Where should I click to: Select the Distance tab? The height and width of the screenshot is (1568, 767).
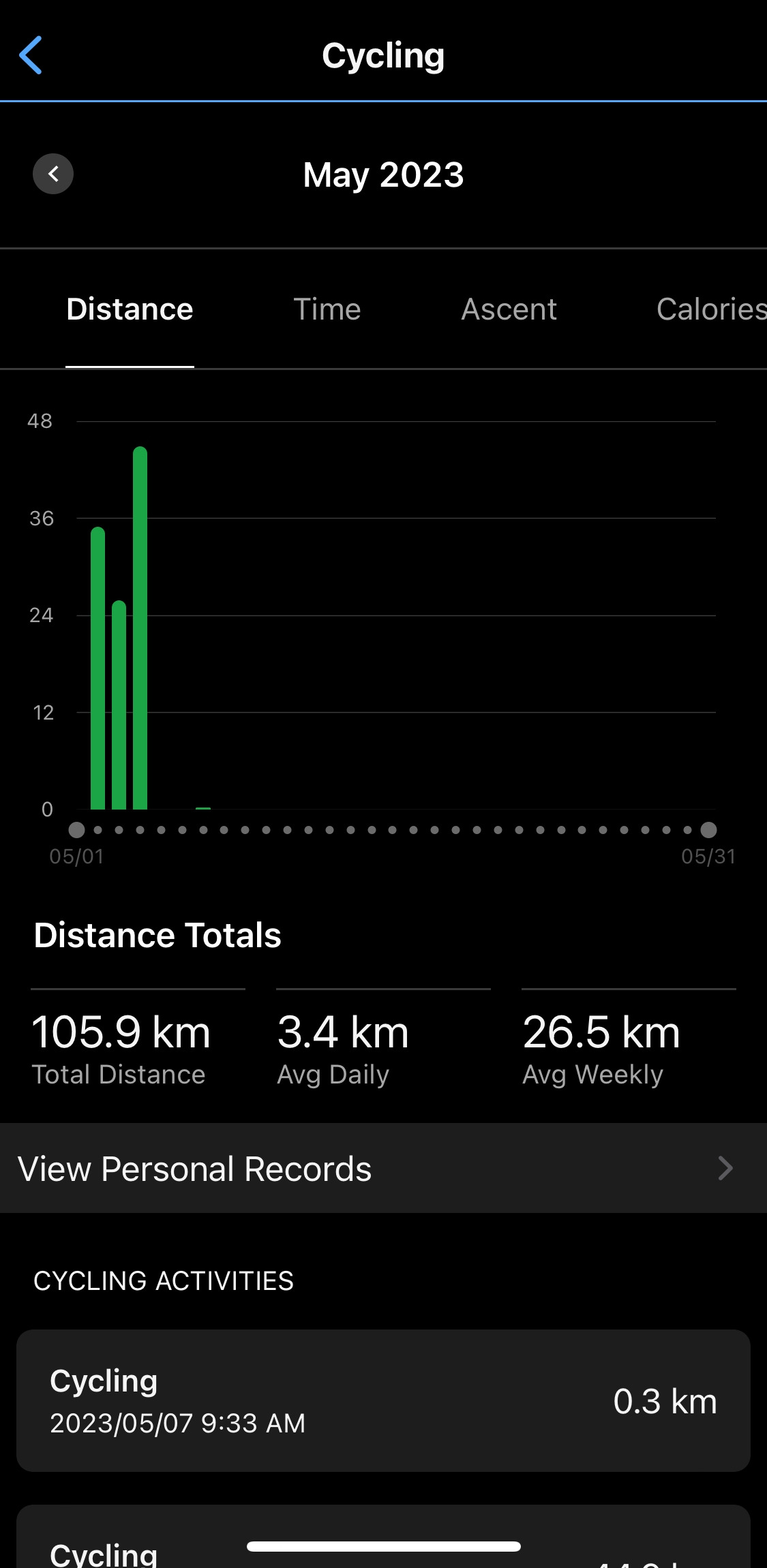130,309
